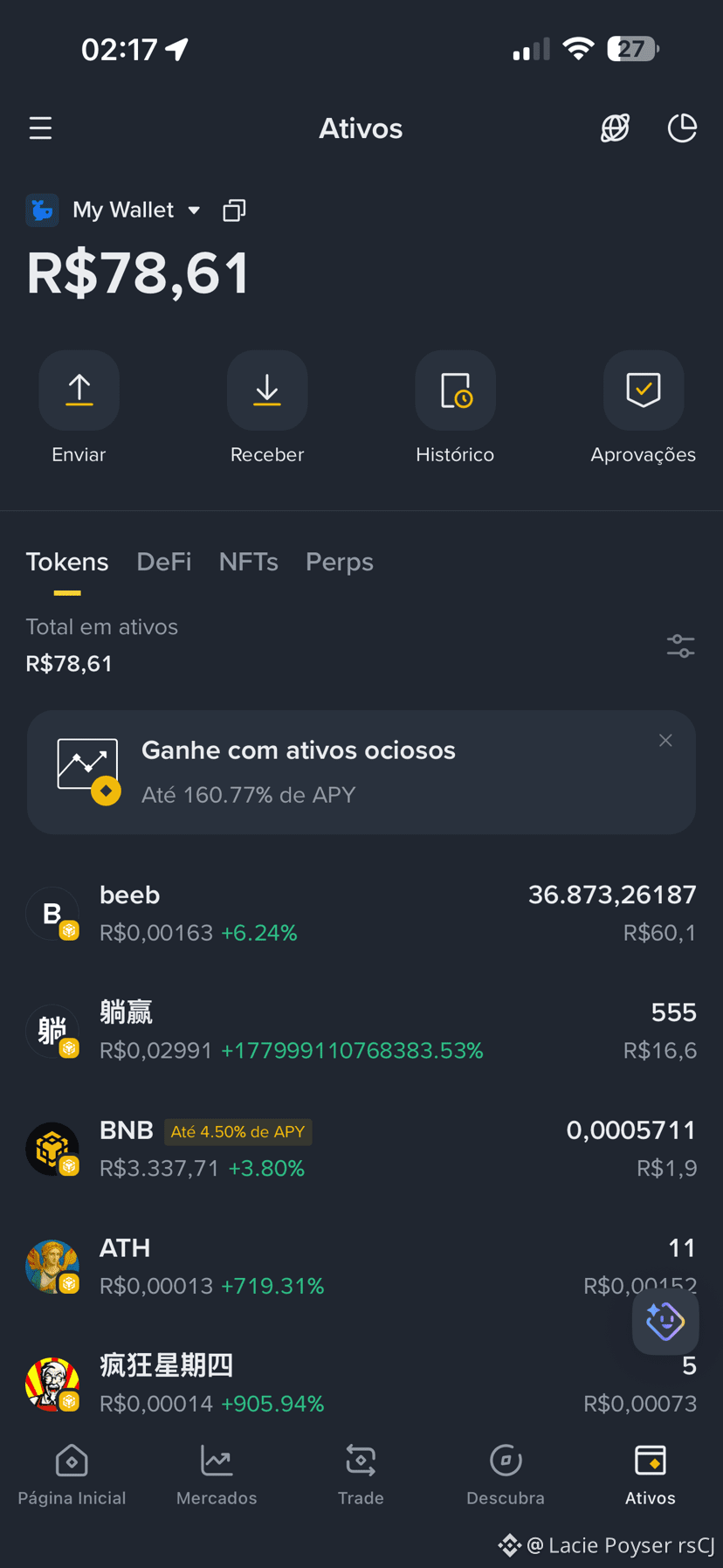This screenshot has width=723, height=1568.
Task: Open the portfolio pie chart icon
Action: point(682,128)
